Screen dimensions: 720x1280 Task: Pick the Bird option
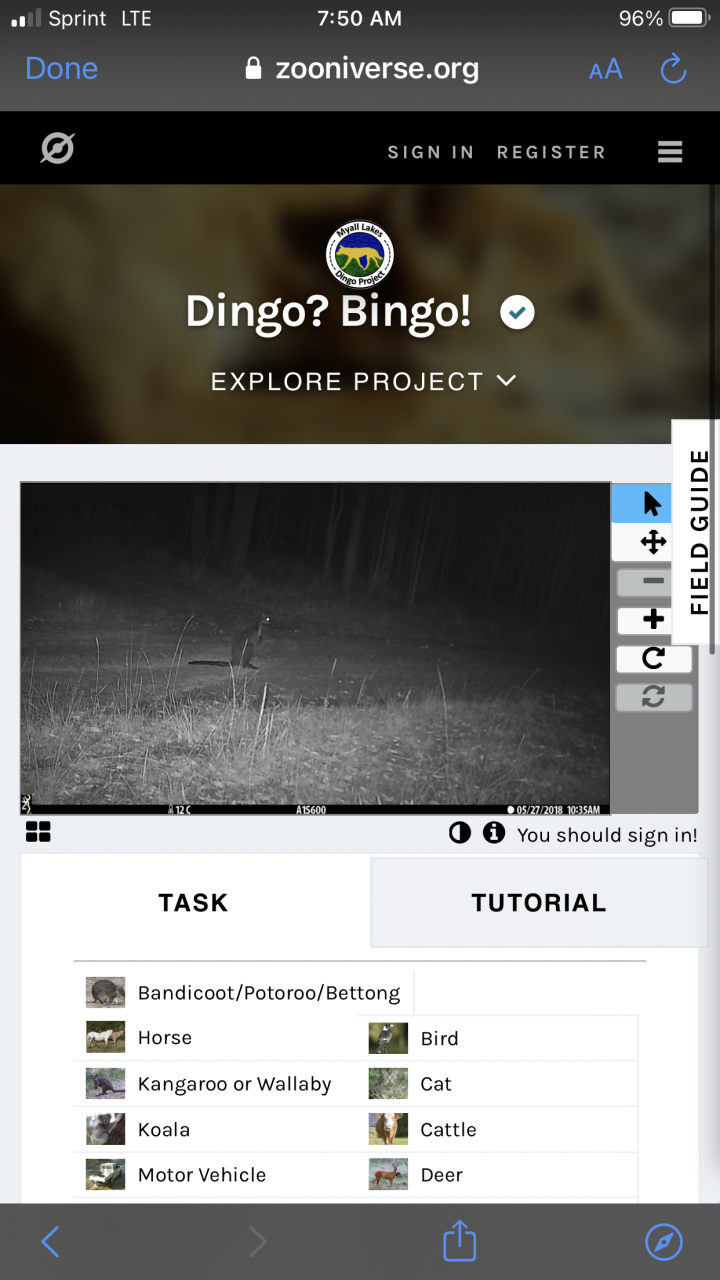(439, 1038)
